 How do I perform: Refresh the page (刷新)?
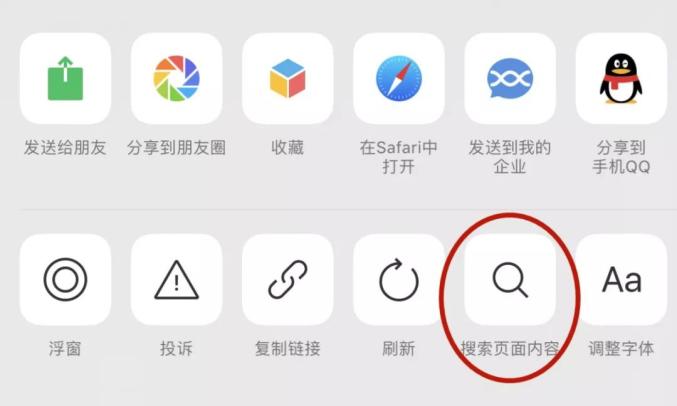[399, 279]
